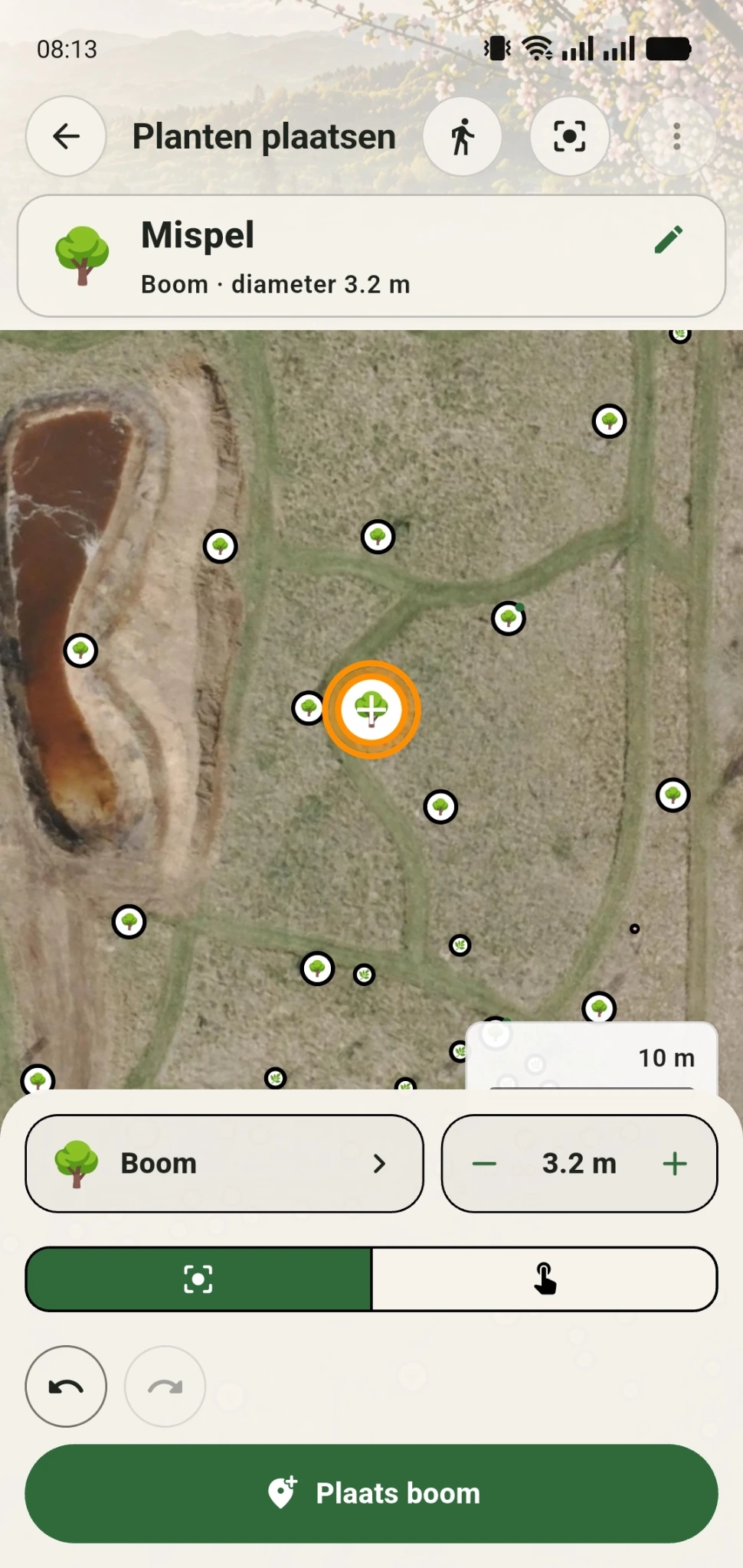Image resolution: width=743 pixels, height=1568 pixels.
Task: Tap Plaats boom to place the tree
Action: (x=371, y=1493)
